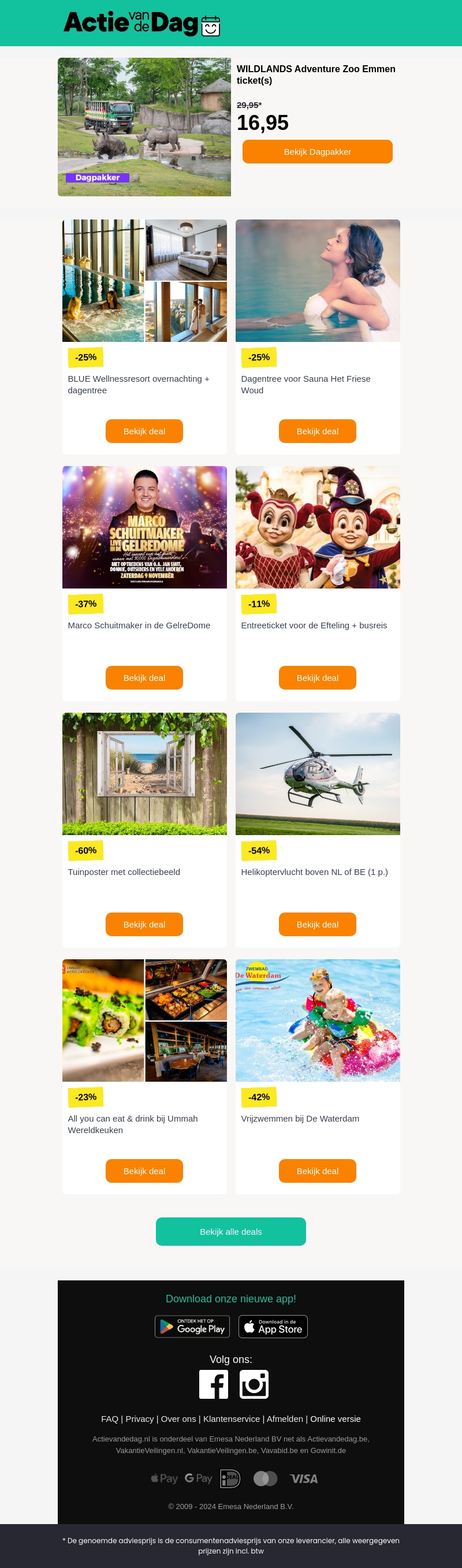Viewport: 462px width, 1568px height.
Task: View the Efteling entry ticket deal
Action: (x=317, y=677)
